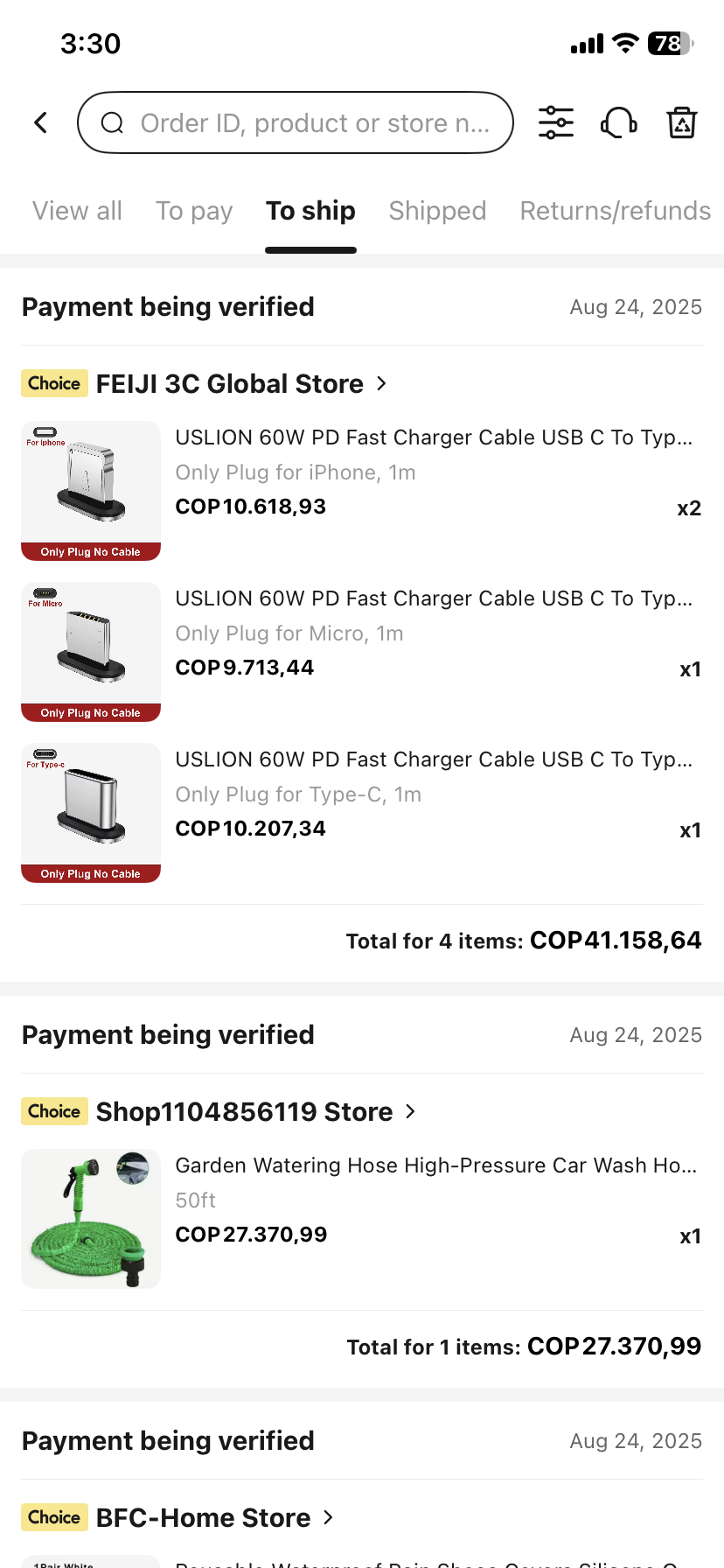Visit FEIJI 3C Global Store
The width and height of the screenshot is (724, 1568).
point(229,384)
